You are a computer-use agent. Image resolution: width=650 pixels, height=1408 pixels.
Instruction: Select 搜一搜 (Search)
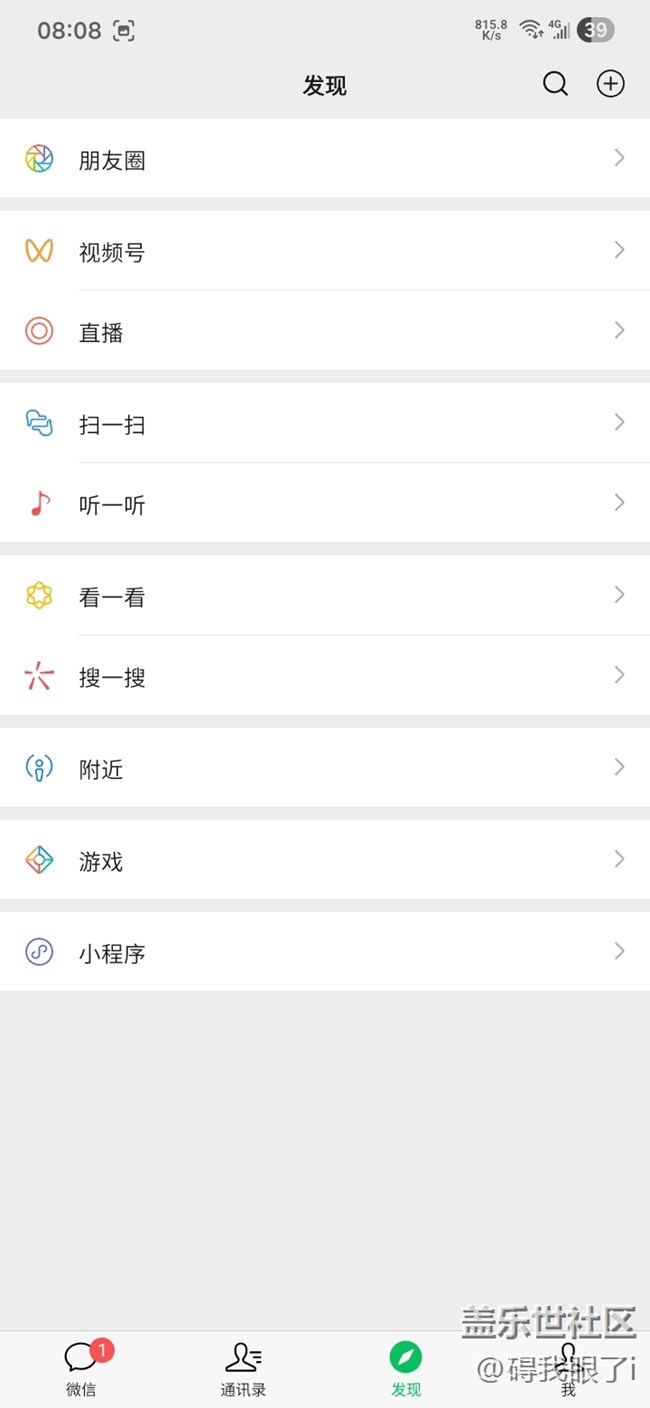(x=325, y=676)
